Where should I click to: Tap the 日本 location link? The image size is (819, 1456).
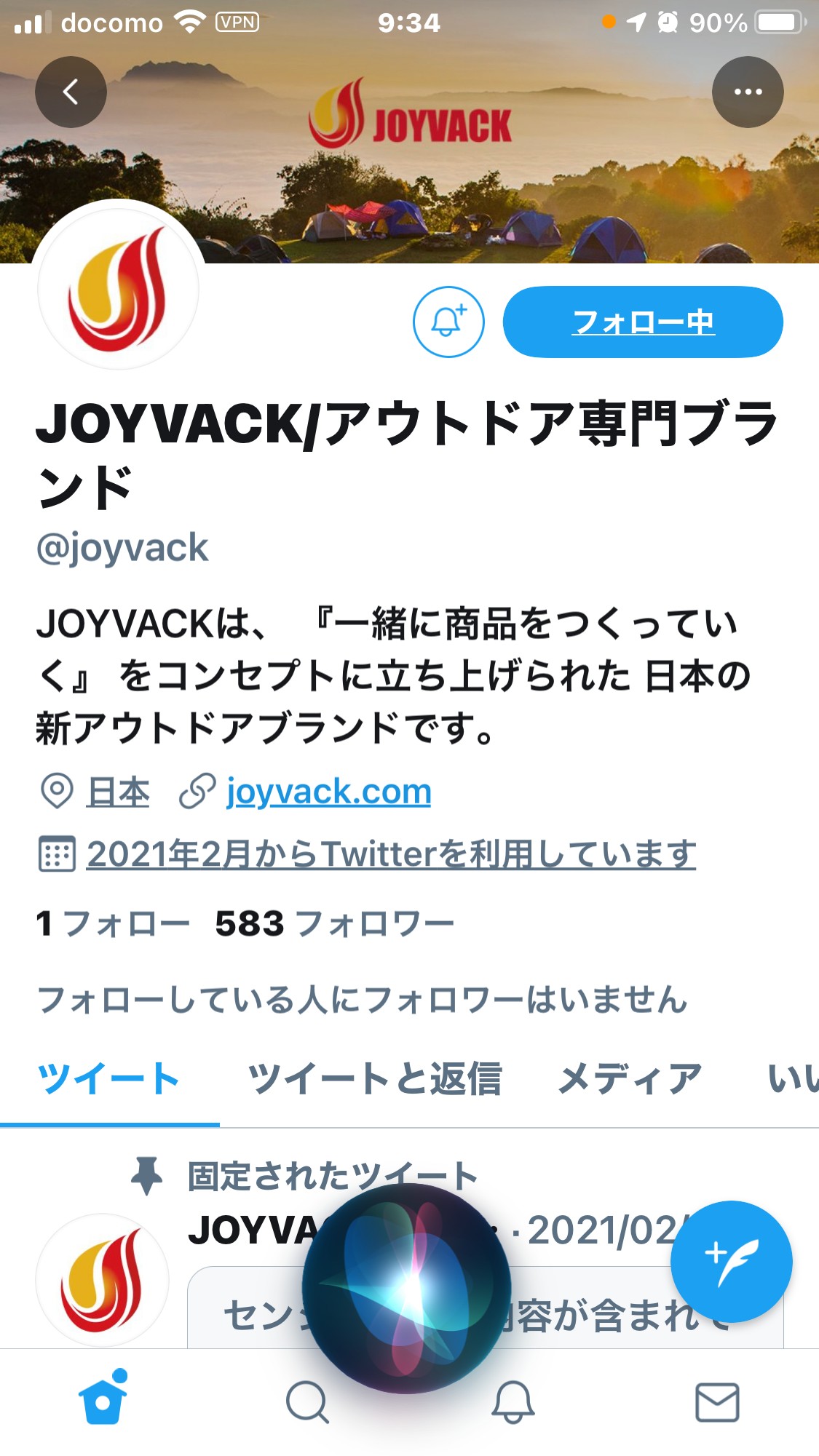click(118, 792)
